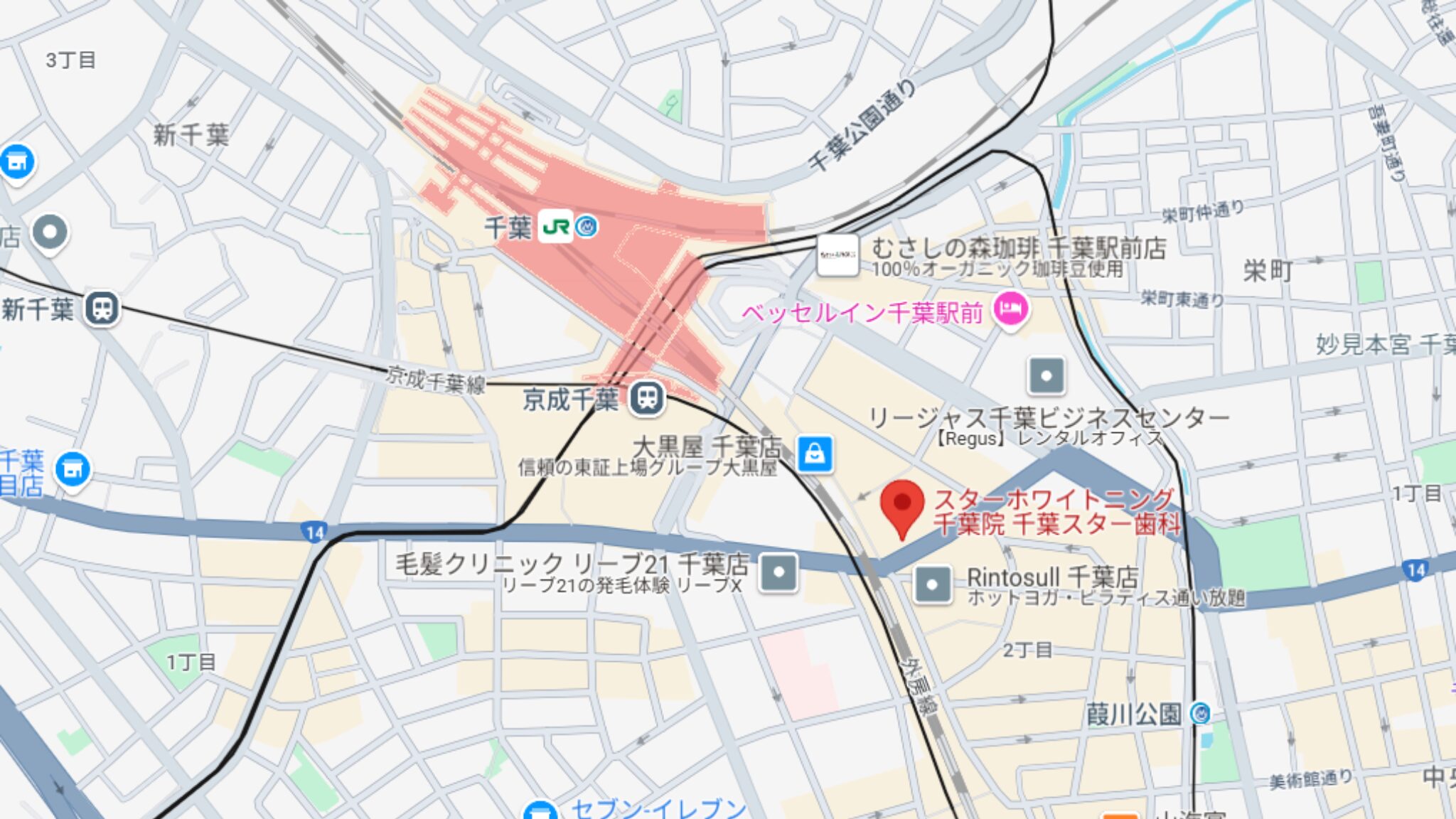
Task: Open むさしの森珈琲 千葉駅前店 marker
Action: click(837, 255)
